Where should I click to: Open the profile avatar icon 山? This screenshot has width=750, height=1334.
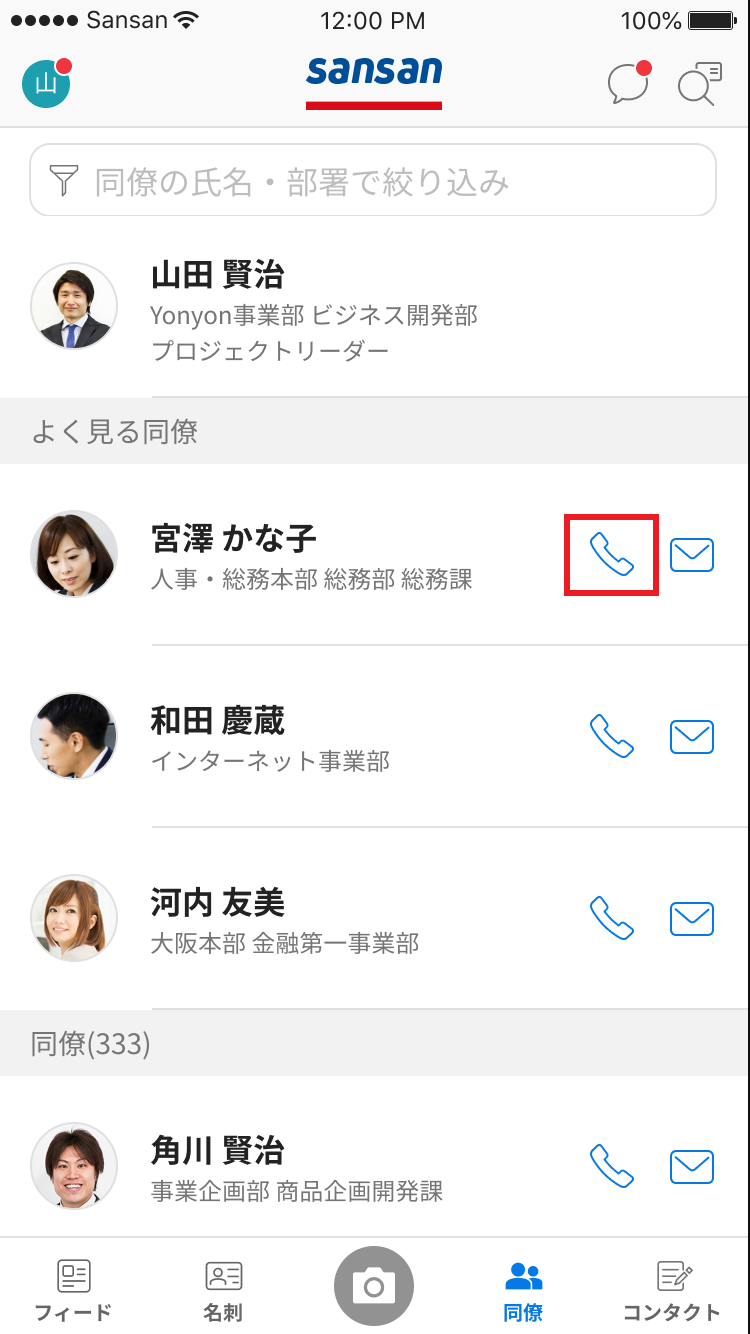tap(46, 84)
